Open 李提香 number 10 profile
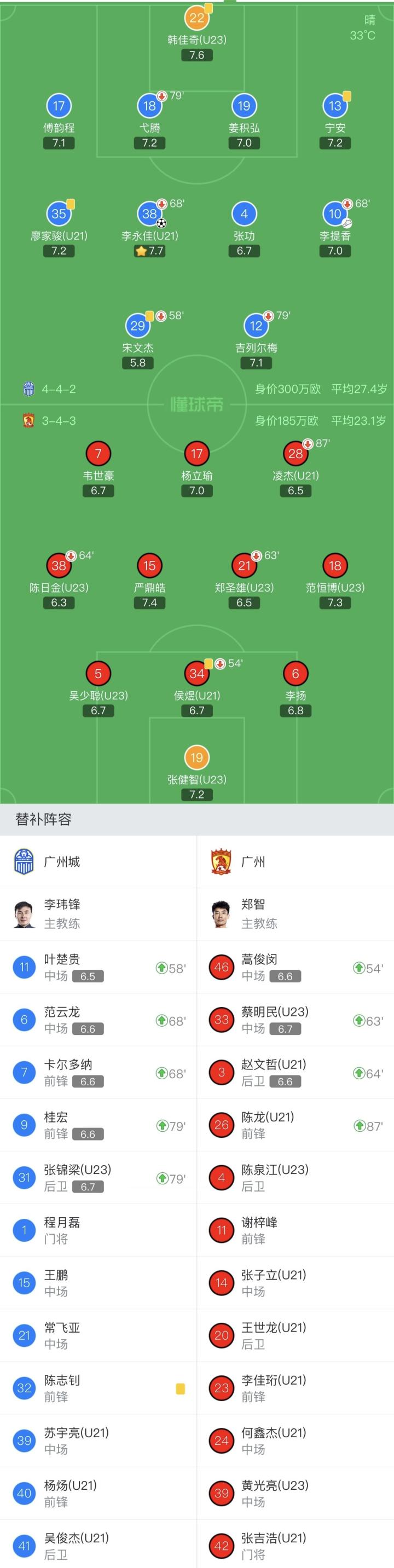 click(x=334, y=214)
